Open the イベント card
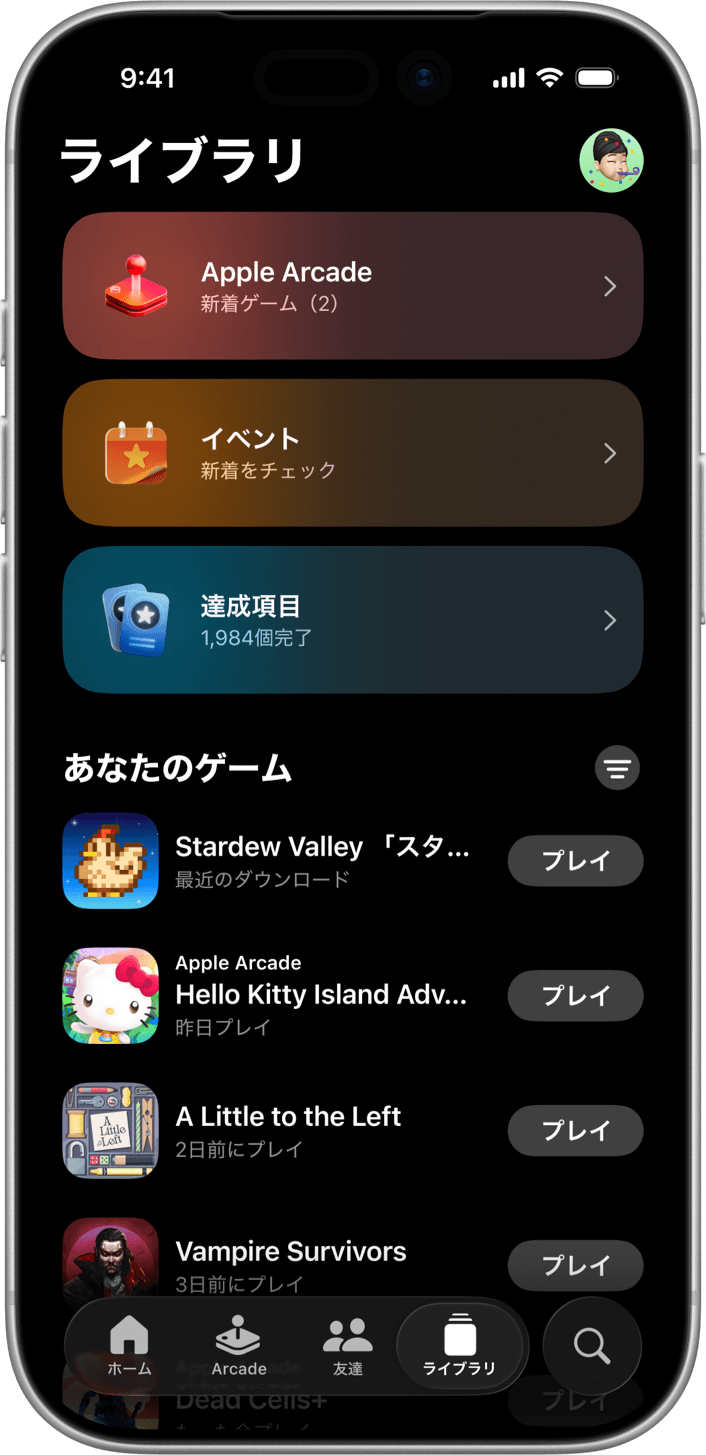706x1455 pixels. [352, 453]
